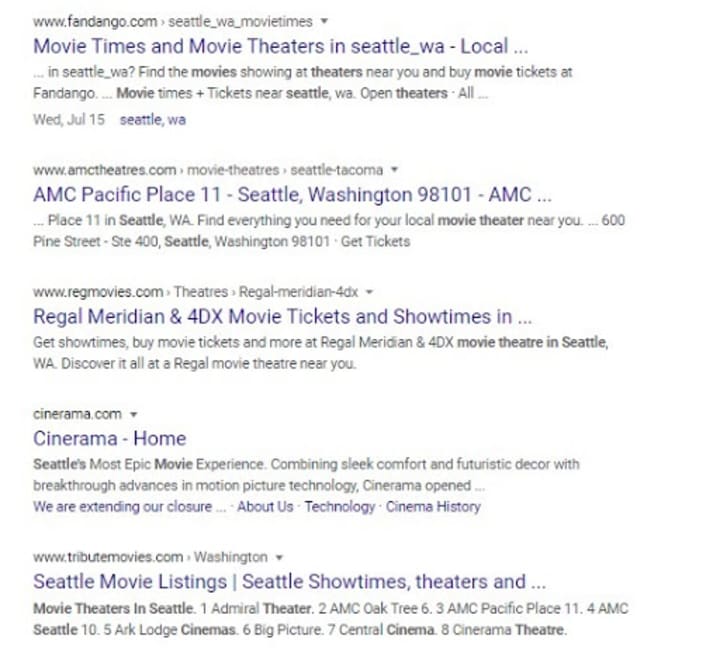The width and height of the screenshot is (720, 660).
Task: Open 'We are extending our closure' sitelink
Action: 129,507
